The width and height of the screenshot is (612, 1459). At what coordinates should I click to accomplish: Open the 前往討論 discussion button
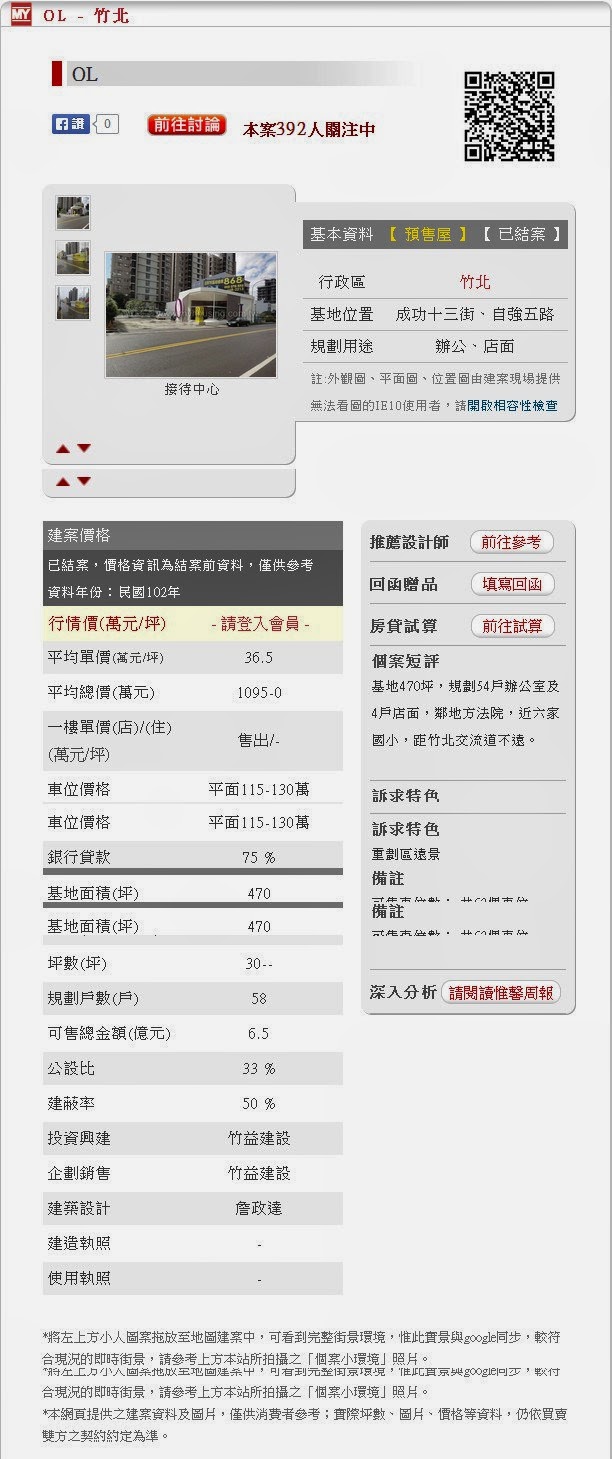coord(186,125)
